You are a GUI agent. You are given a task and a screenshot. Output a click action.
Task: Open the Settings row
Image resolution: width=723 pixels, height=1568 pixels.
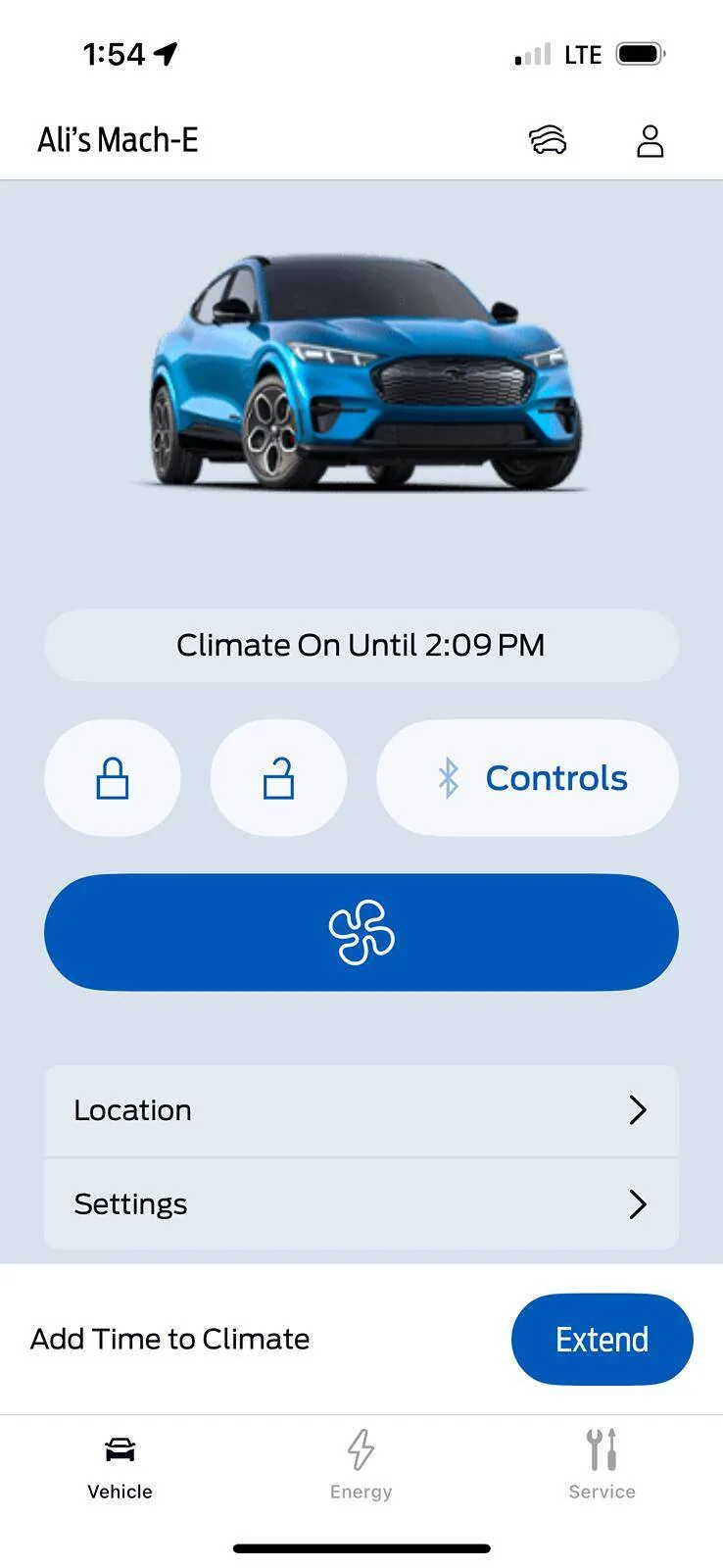(x=361, y=1204)
